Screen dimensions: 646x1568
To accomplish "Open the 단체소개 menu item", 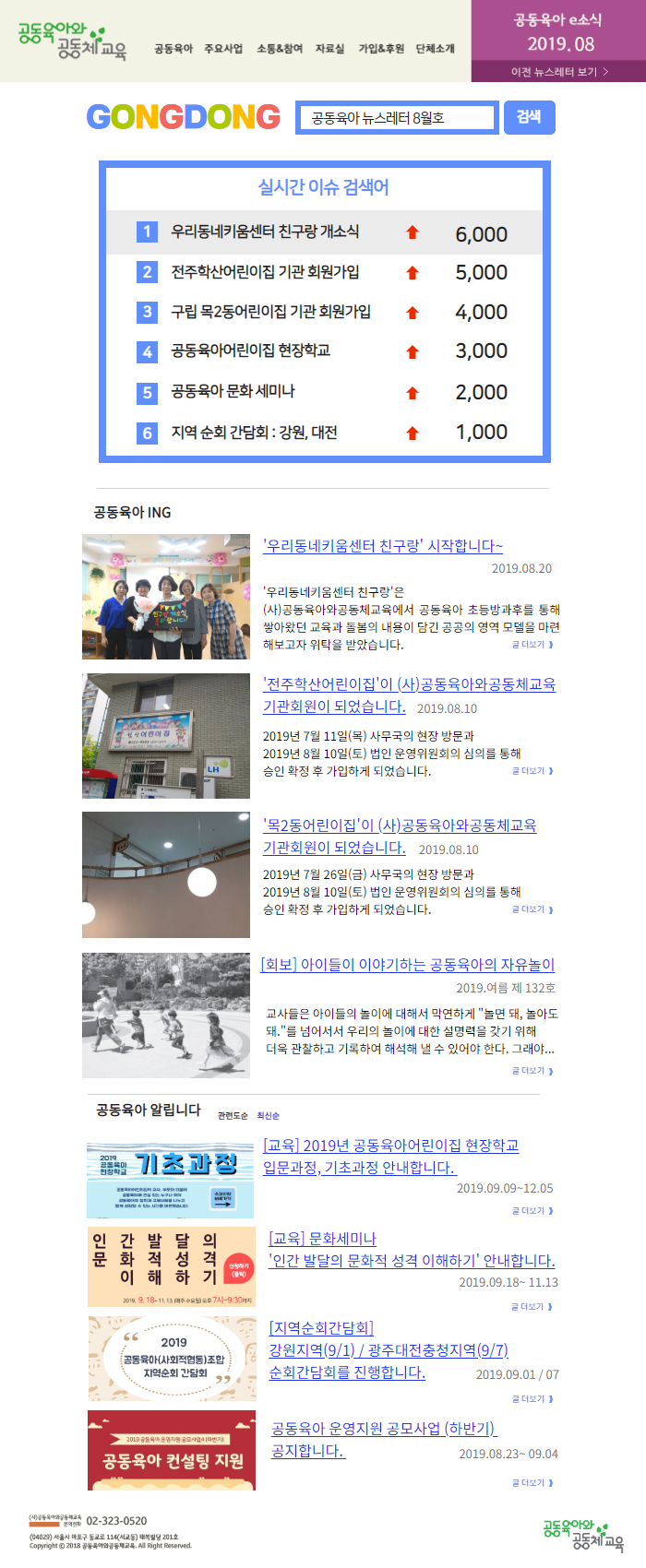I will pos(435,49).
